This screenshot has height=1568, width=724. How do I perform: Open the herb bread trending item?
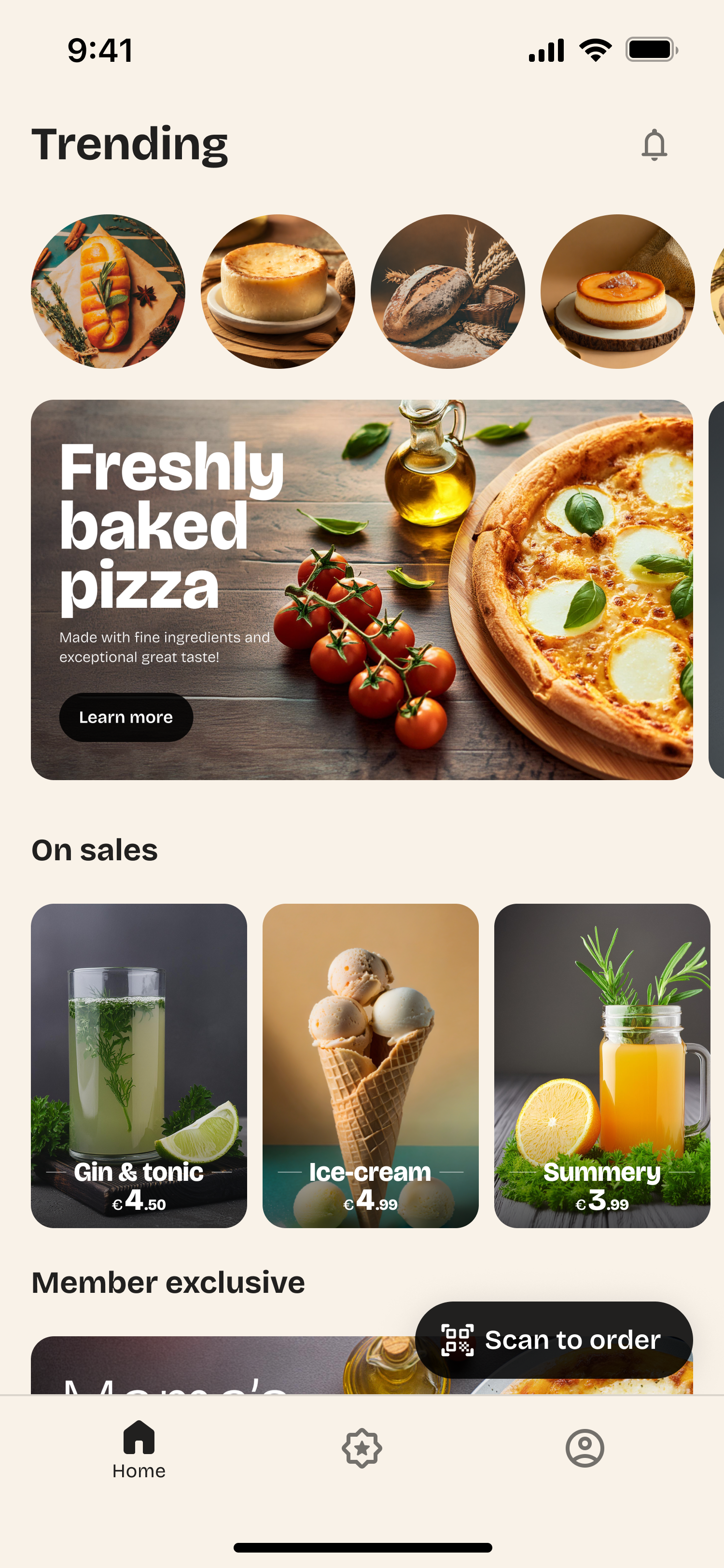(x=108, y=291)
